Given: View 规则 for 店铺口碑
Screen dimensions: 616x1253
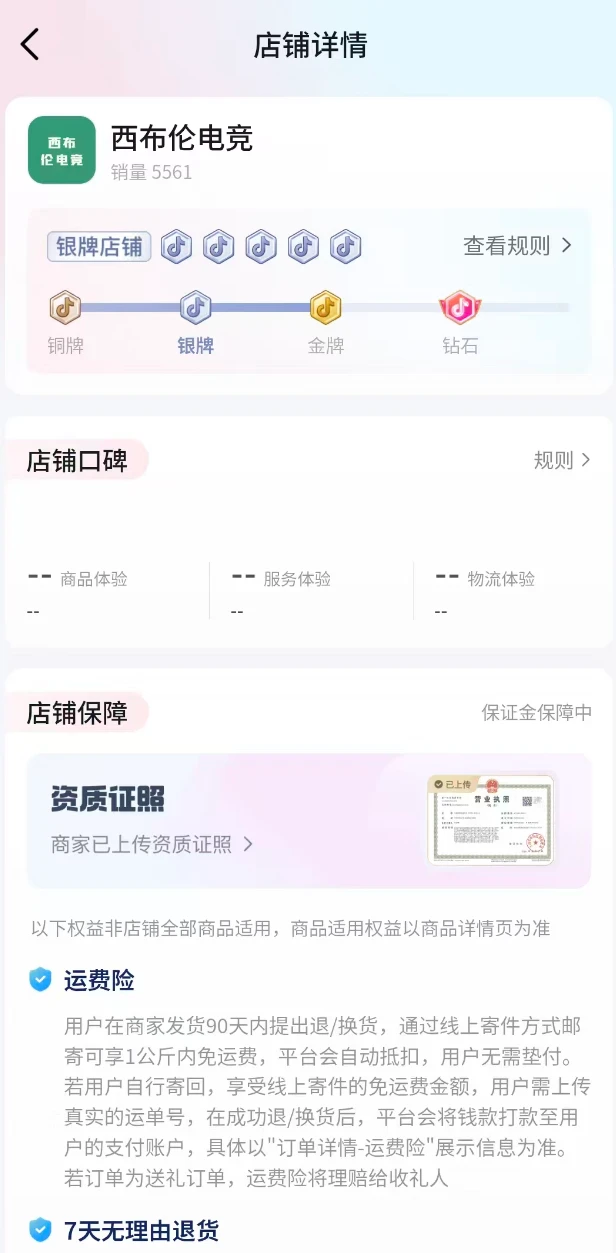Looking at the screenshot, I should click(x=562, y=460).
